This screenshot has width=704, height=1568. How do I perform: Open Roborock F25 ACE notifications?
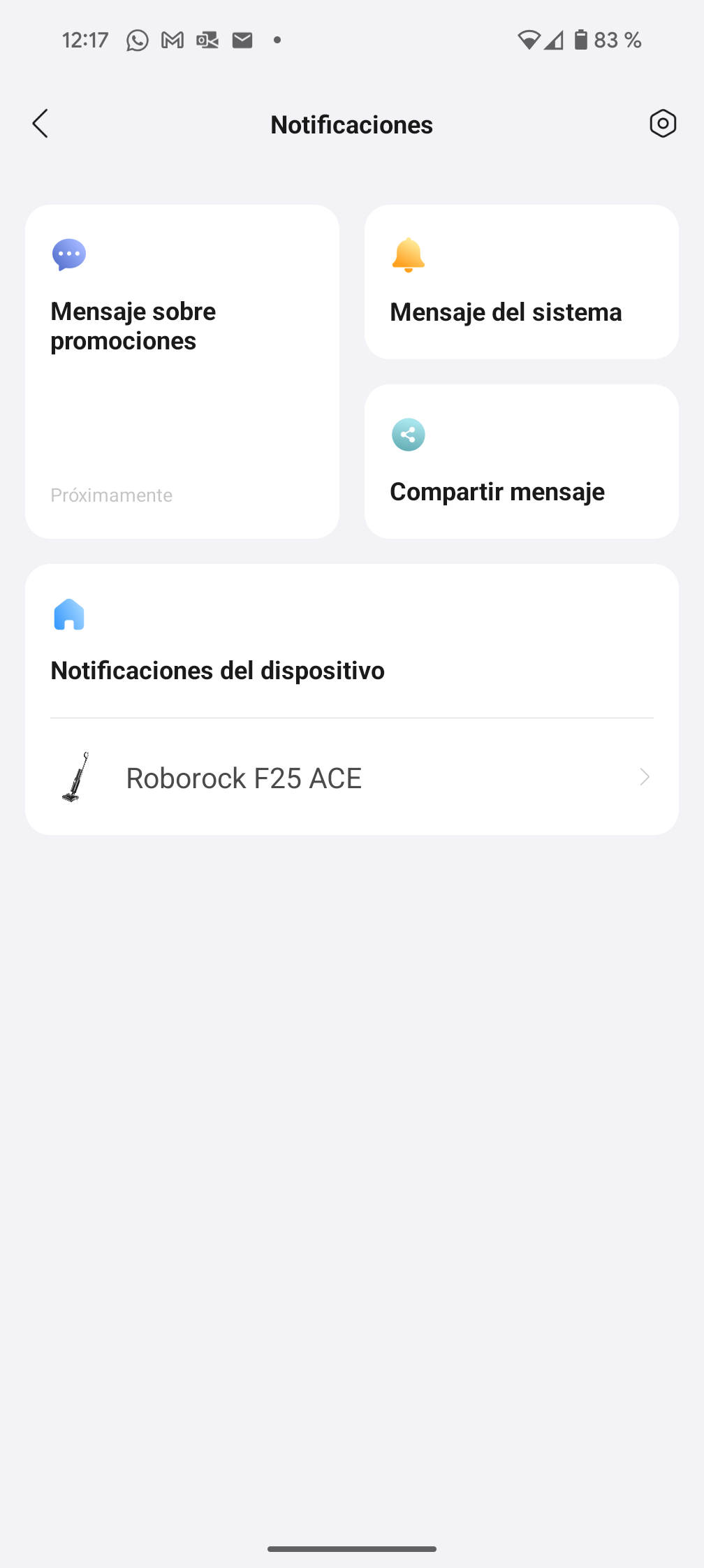[352, 778]
